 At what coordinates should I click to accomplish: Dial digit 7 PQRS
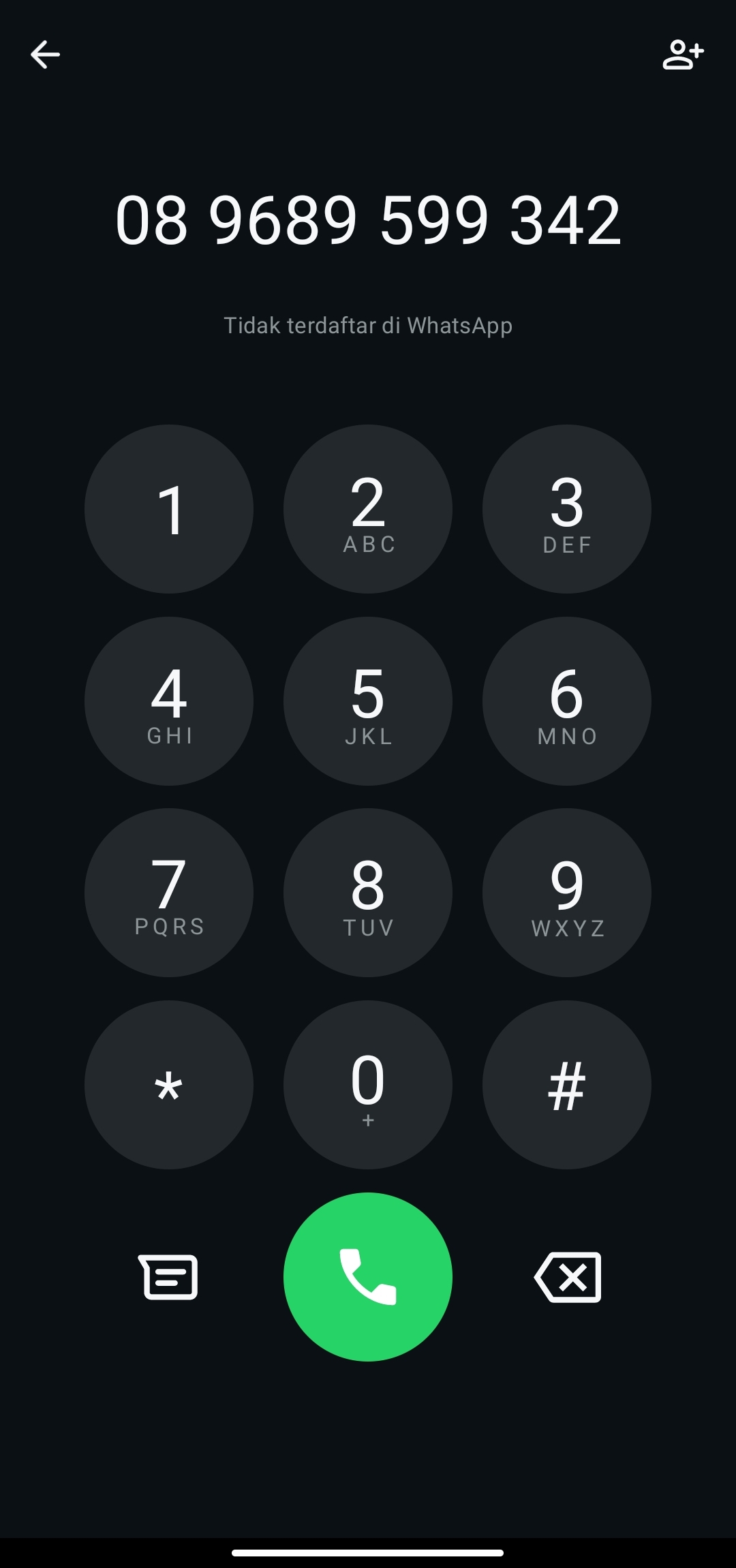(x=169, y=893)
